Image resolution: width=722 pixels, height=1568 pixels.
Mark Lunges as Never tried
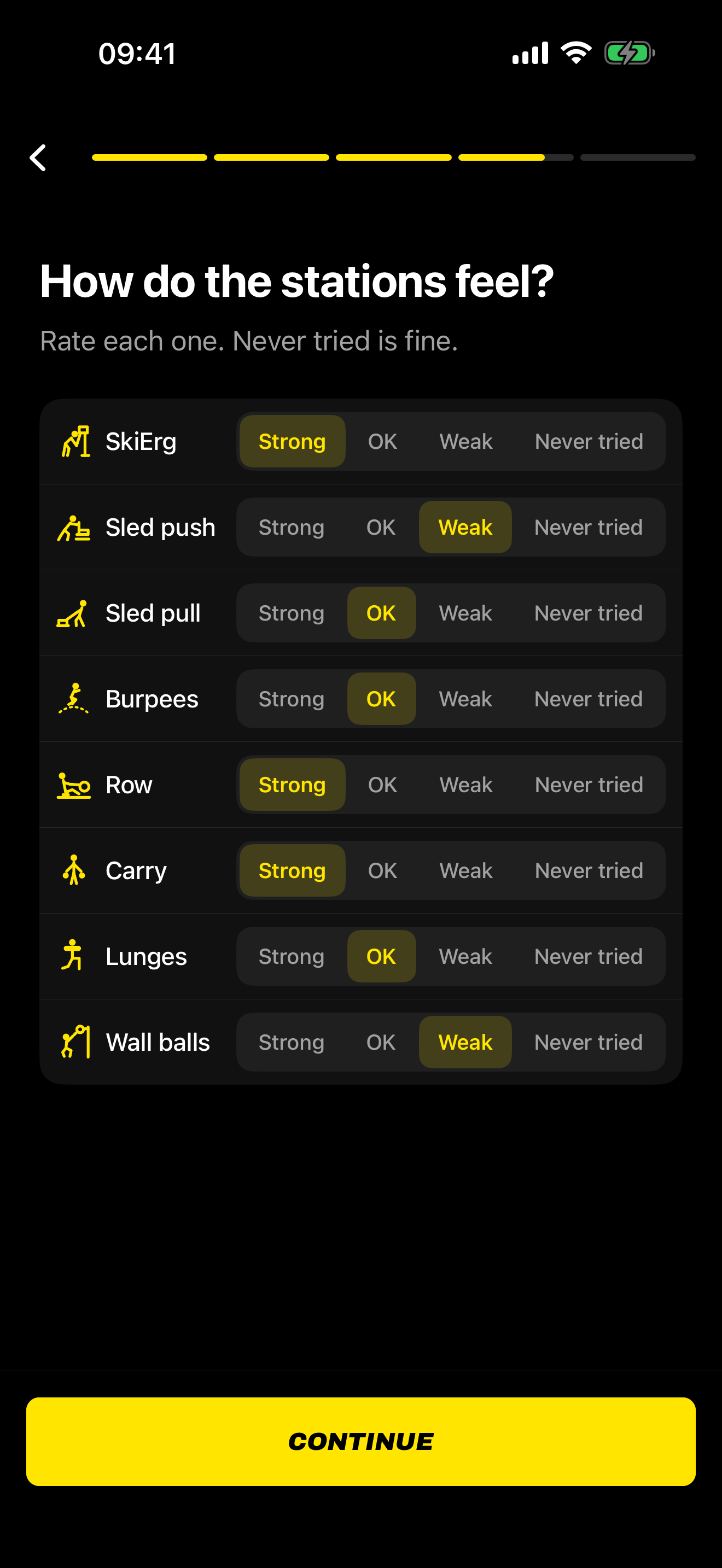[589, 956]
